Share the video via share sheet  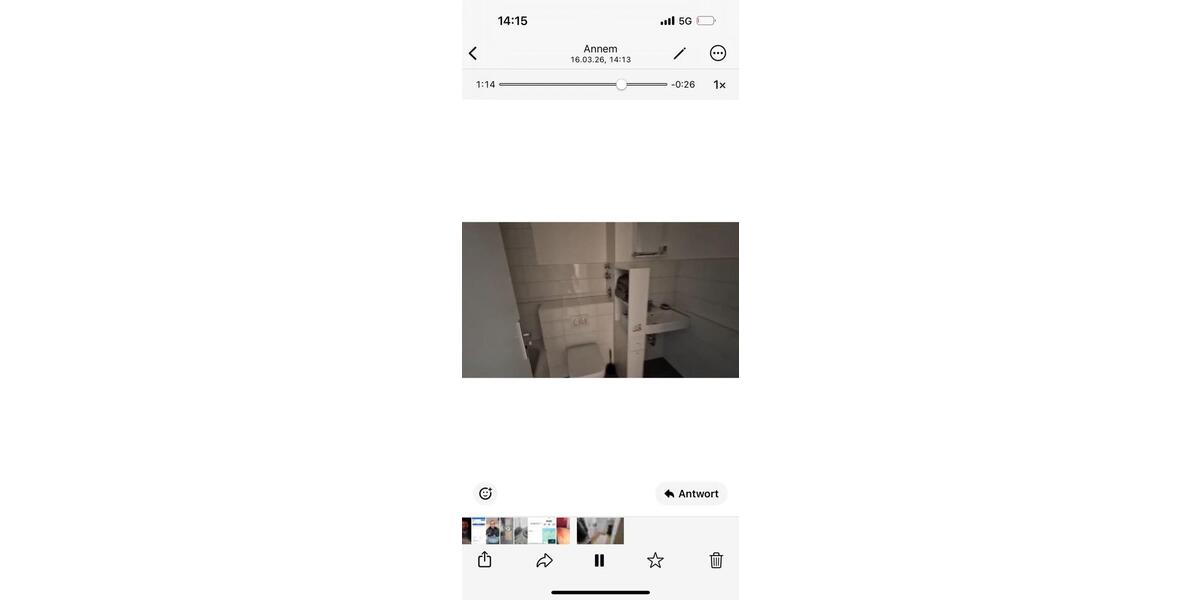coord(485,560)
